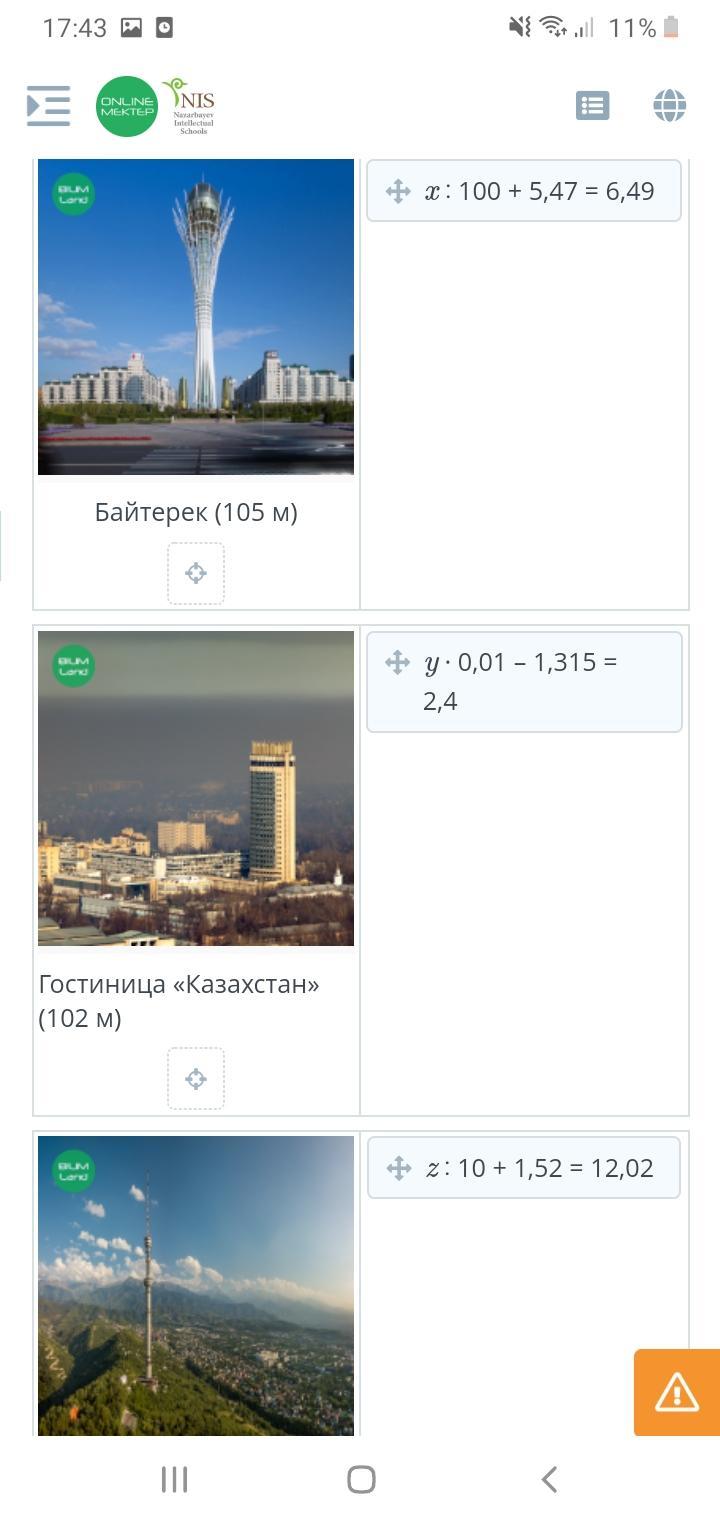This screenshot has width=720, height=1520.
Task: Open the orange warning report button
Action: 677,1392
